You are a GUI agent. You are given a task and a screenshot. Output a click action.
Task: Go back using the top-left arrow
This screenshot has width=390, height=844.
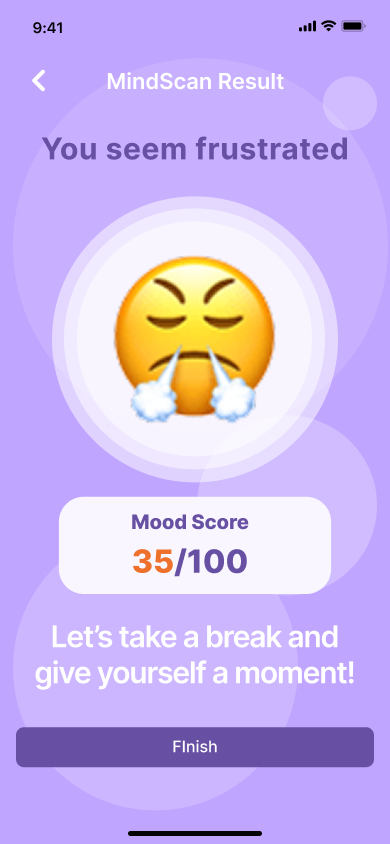tap(38, 81)
